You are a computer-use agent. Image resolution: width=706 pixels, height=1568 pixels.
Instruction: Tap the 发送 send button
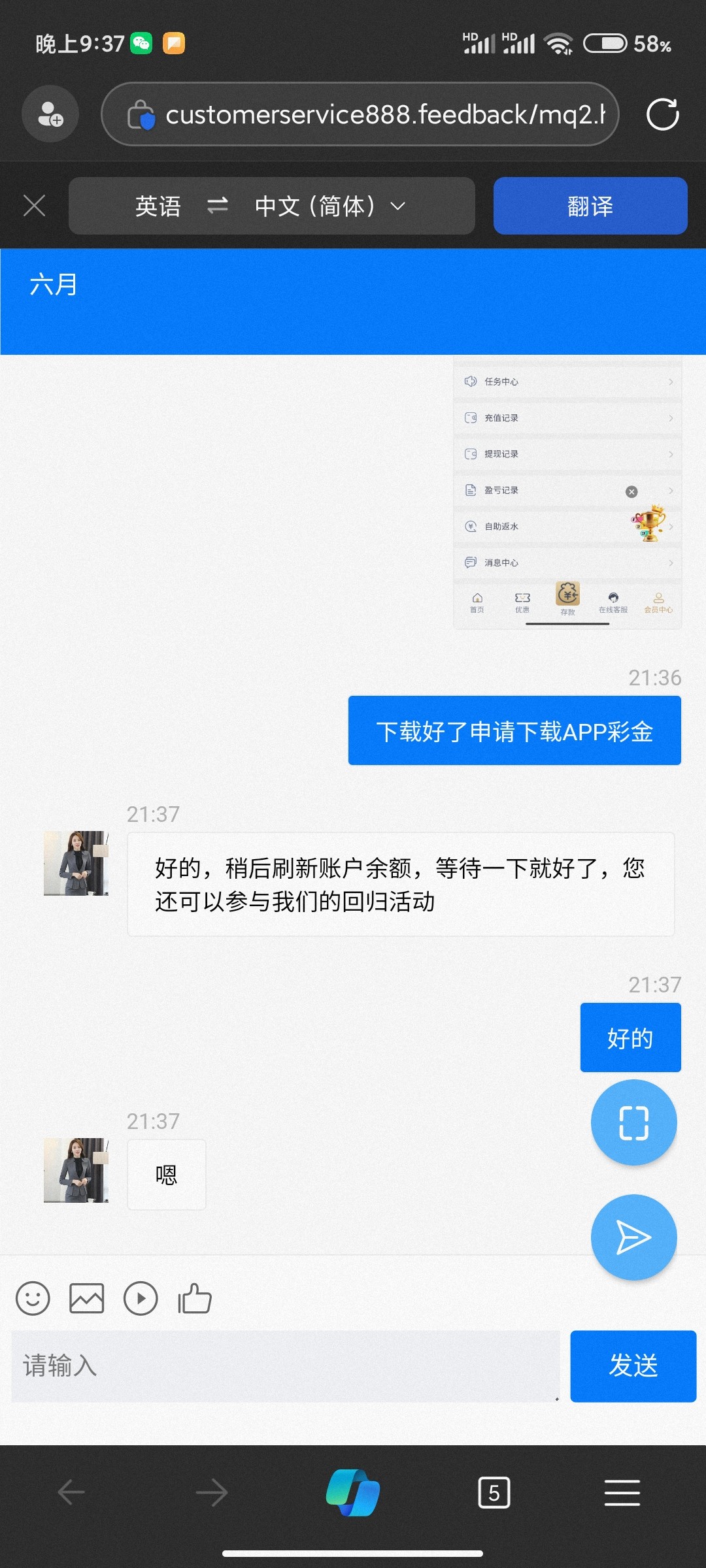point(633,1366)
